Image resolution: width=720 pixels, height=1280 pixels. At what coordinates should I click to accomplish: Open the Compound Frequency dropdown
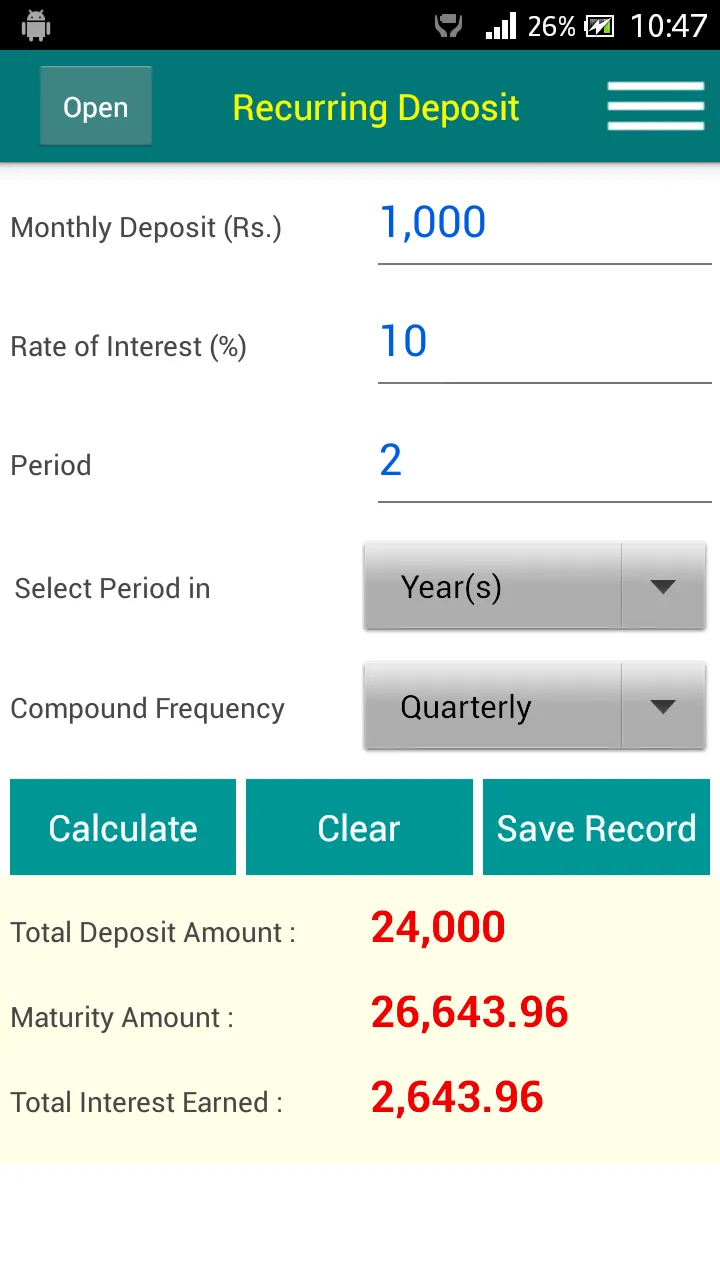[x=535, y=707]
